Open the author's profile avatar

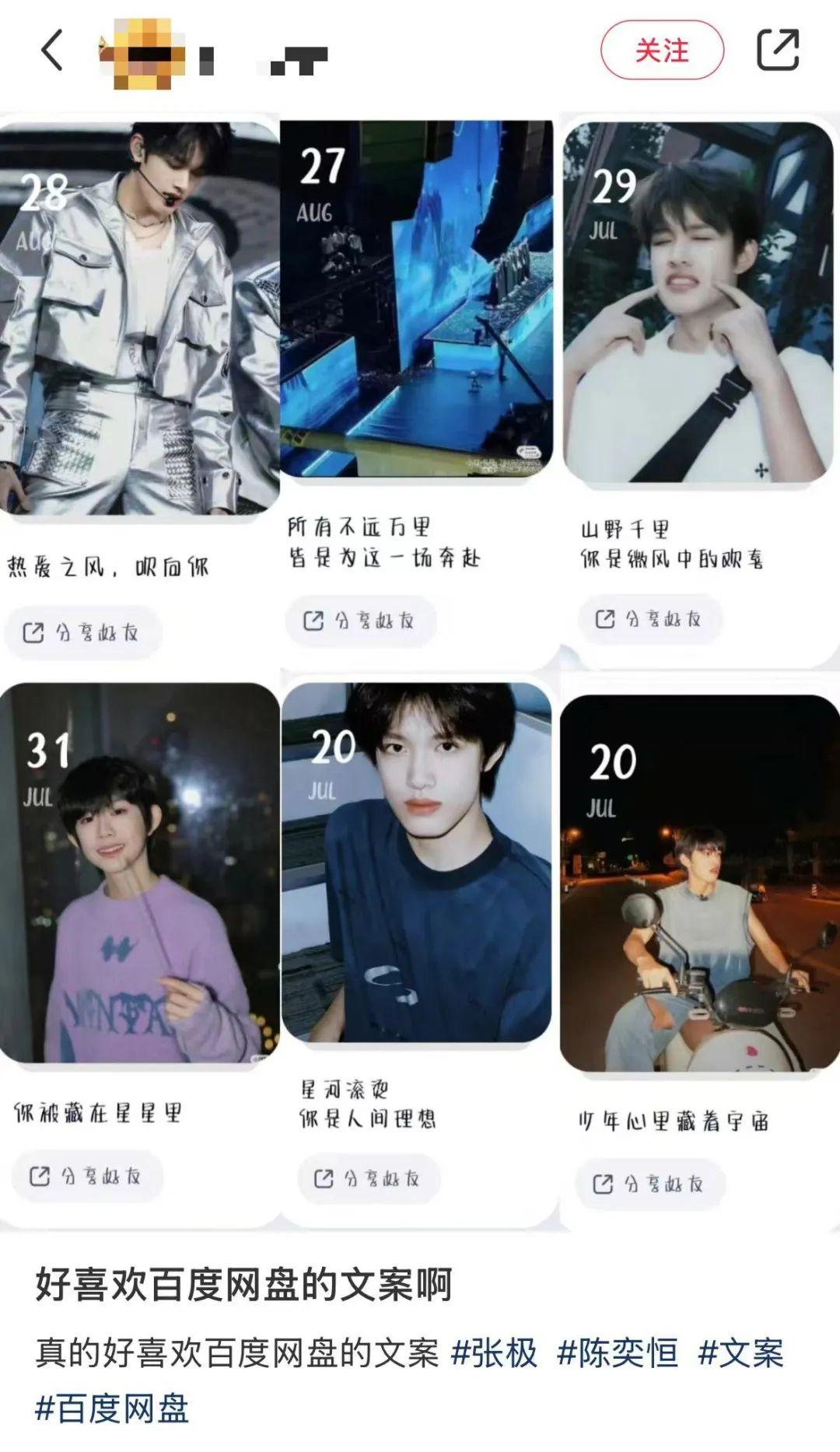click(x=142, y=54)
